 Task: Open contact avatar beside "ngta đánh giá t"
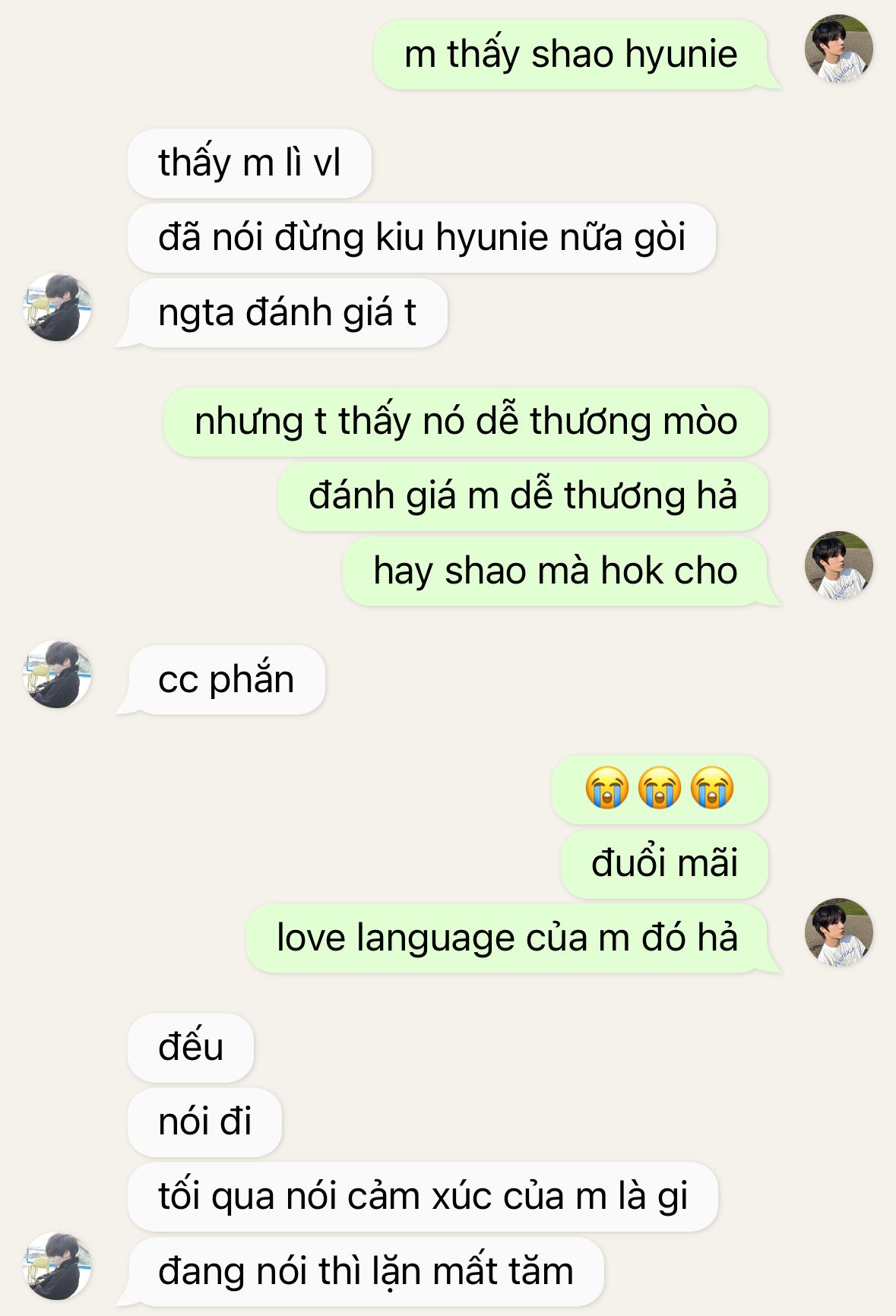(58, 307)
